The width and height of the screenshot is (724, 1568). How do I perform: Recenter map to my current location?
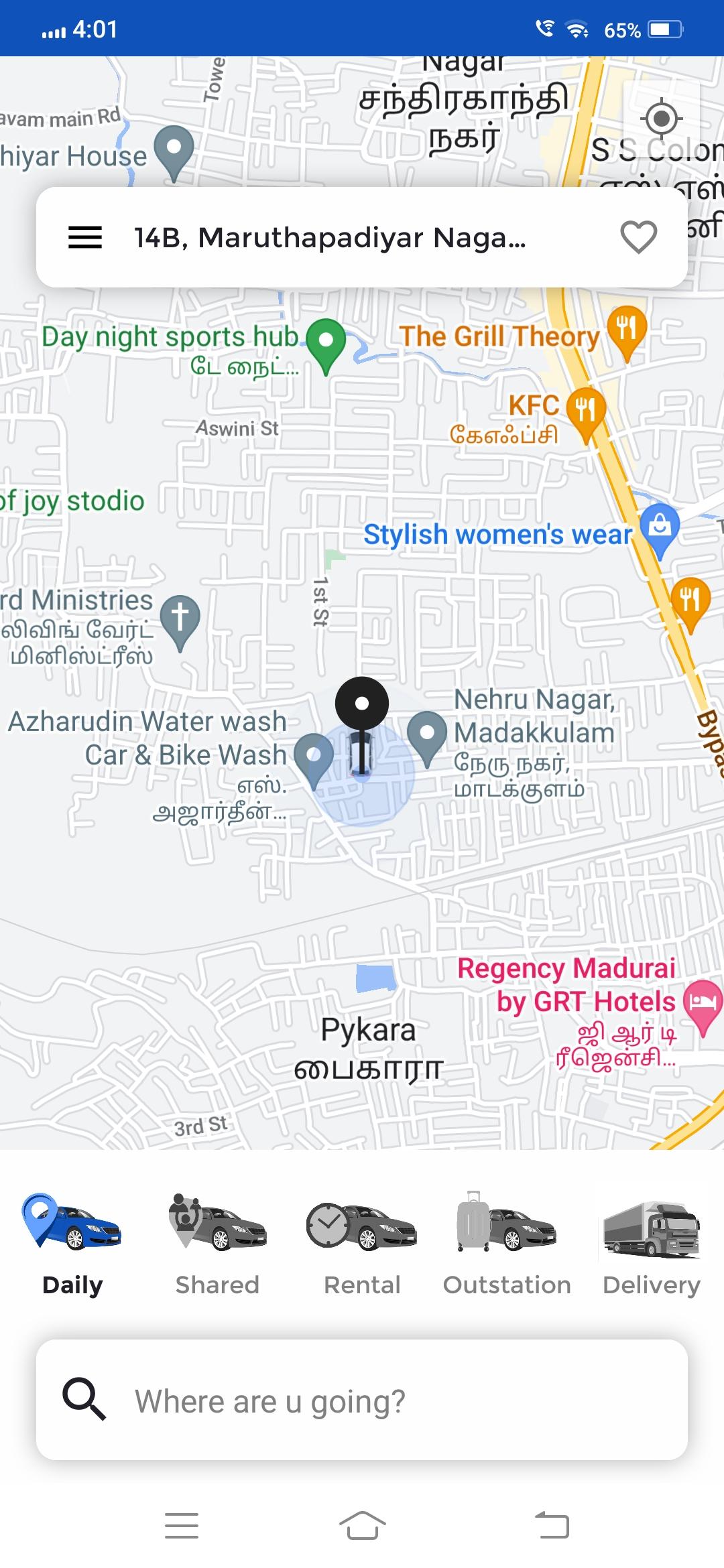pyautogui.click(x=662, y=119)
